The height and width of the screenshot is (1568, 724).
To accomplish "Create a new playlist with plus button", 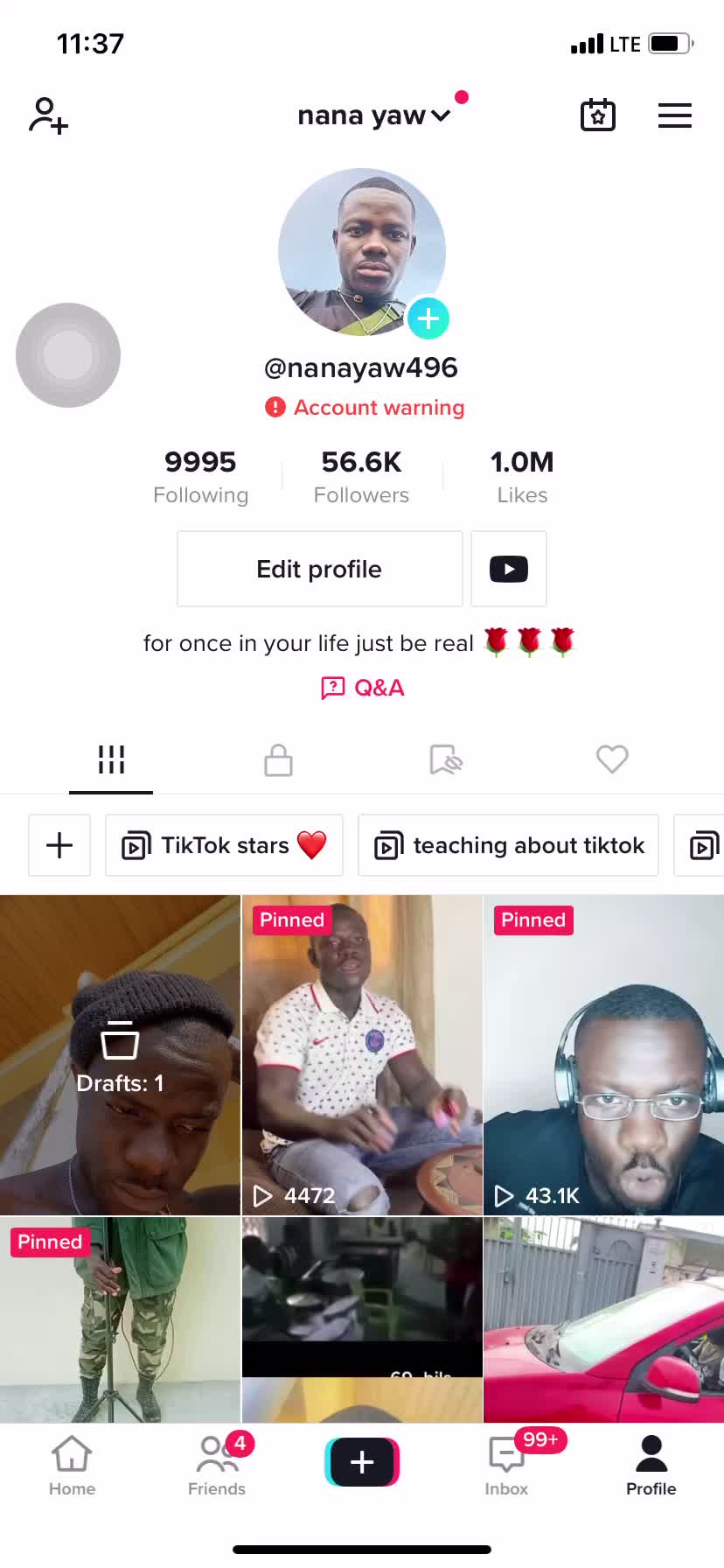I will 59,845.
